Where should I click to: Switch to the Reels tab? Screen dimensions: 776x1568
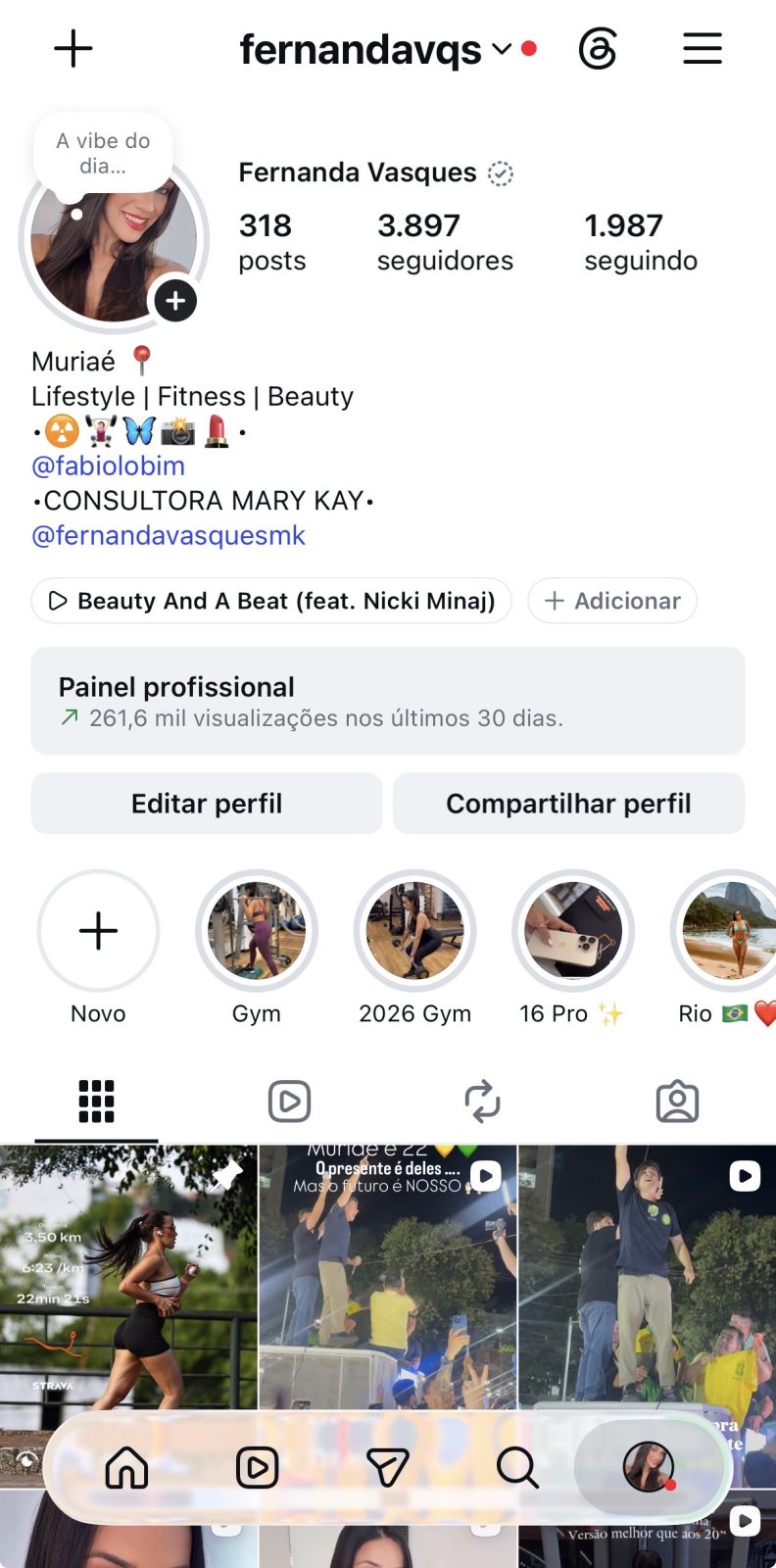(x=290, y=1102)
